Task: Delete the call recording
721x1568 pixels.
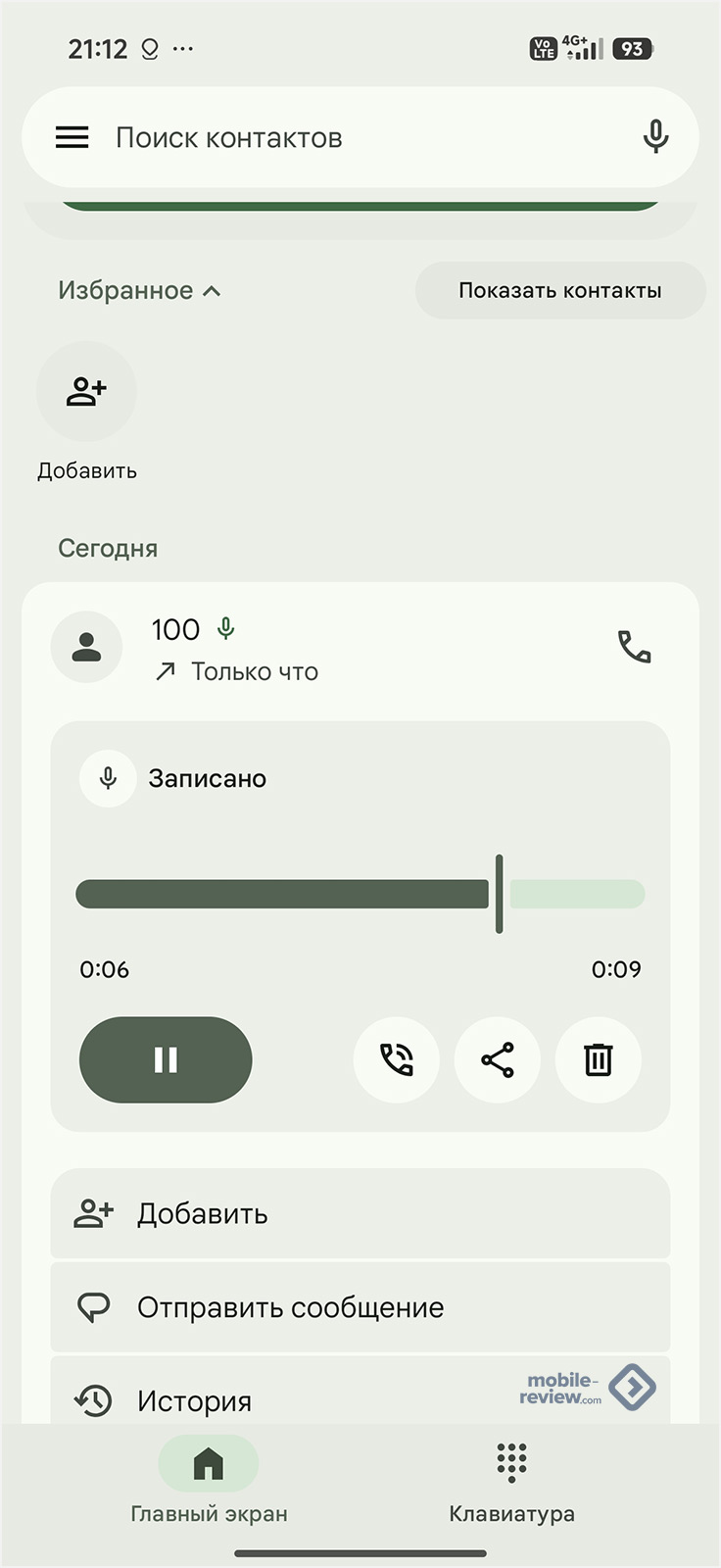Action: pos(598,1059)
